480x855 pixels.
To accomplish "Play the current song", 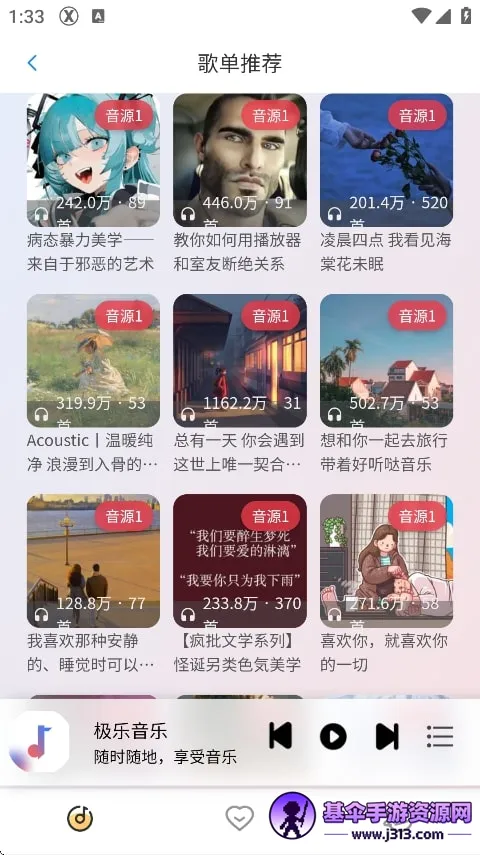I will [x=333, y=737].
